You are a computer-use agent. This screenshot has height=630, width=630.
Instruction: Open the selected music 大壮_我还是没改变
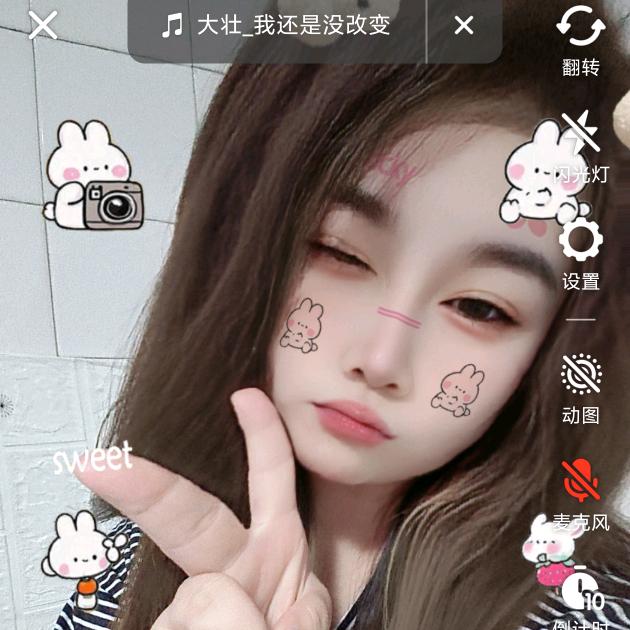(277, 26)
